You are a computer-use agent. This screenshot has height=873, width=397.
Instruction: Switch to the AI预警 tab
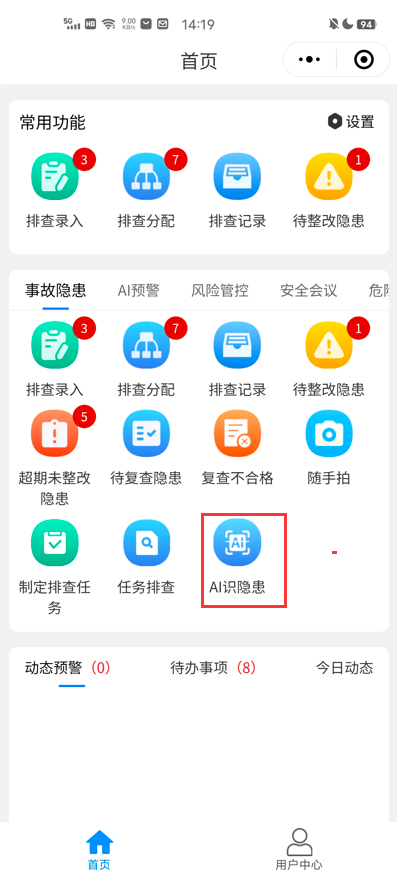(x=139, y=290)
